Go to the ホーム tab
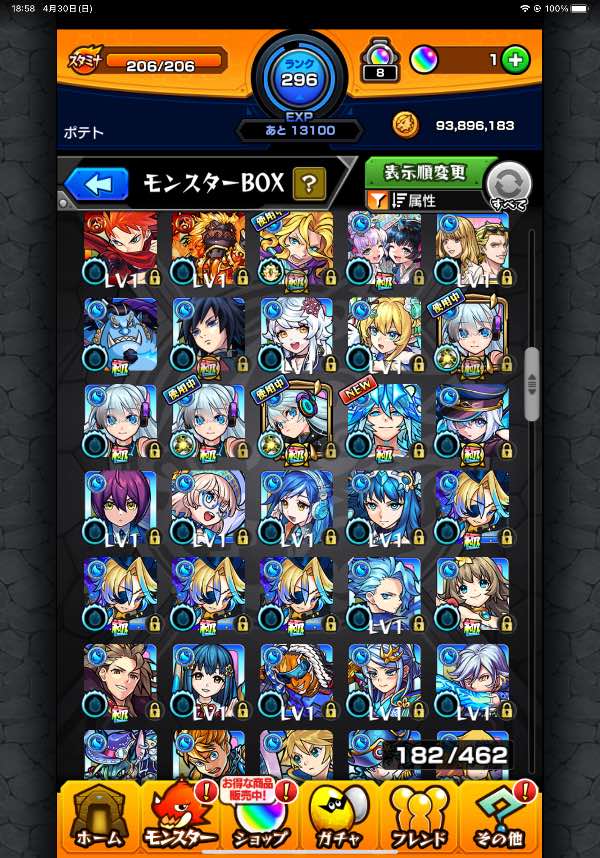The image size is (600, 858). coord(97,817)
